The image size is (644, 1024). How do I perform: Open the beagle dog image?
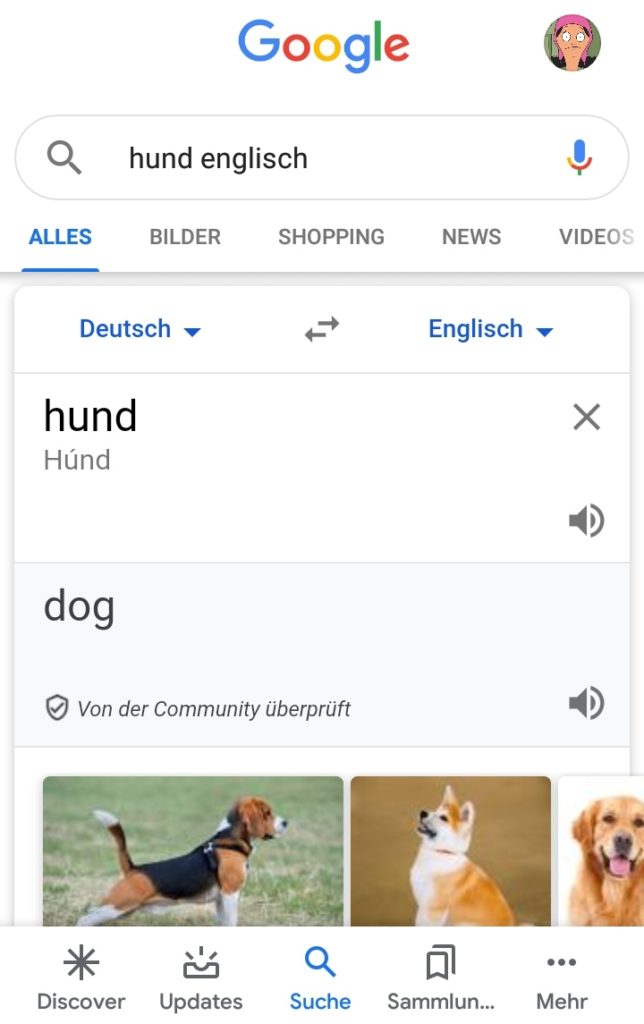(x=193, y=850)
